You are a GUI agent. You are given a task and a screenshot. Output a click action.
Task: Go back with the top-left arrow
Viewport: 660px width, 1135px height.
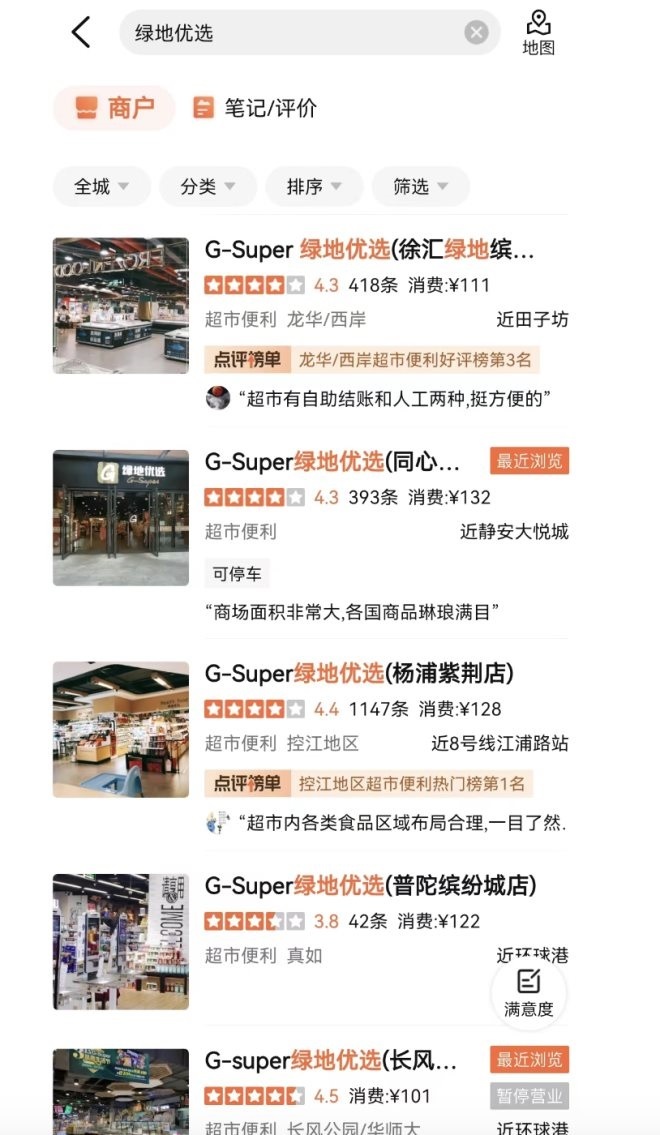coord(81,33)
